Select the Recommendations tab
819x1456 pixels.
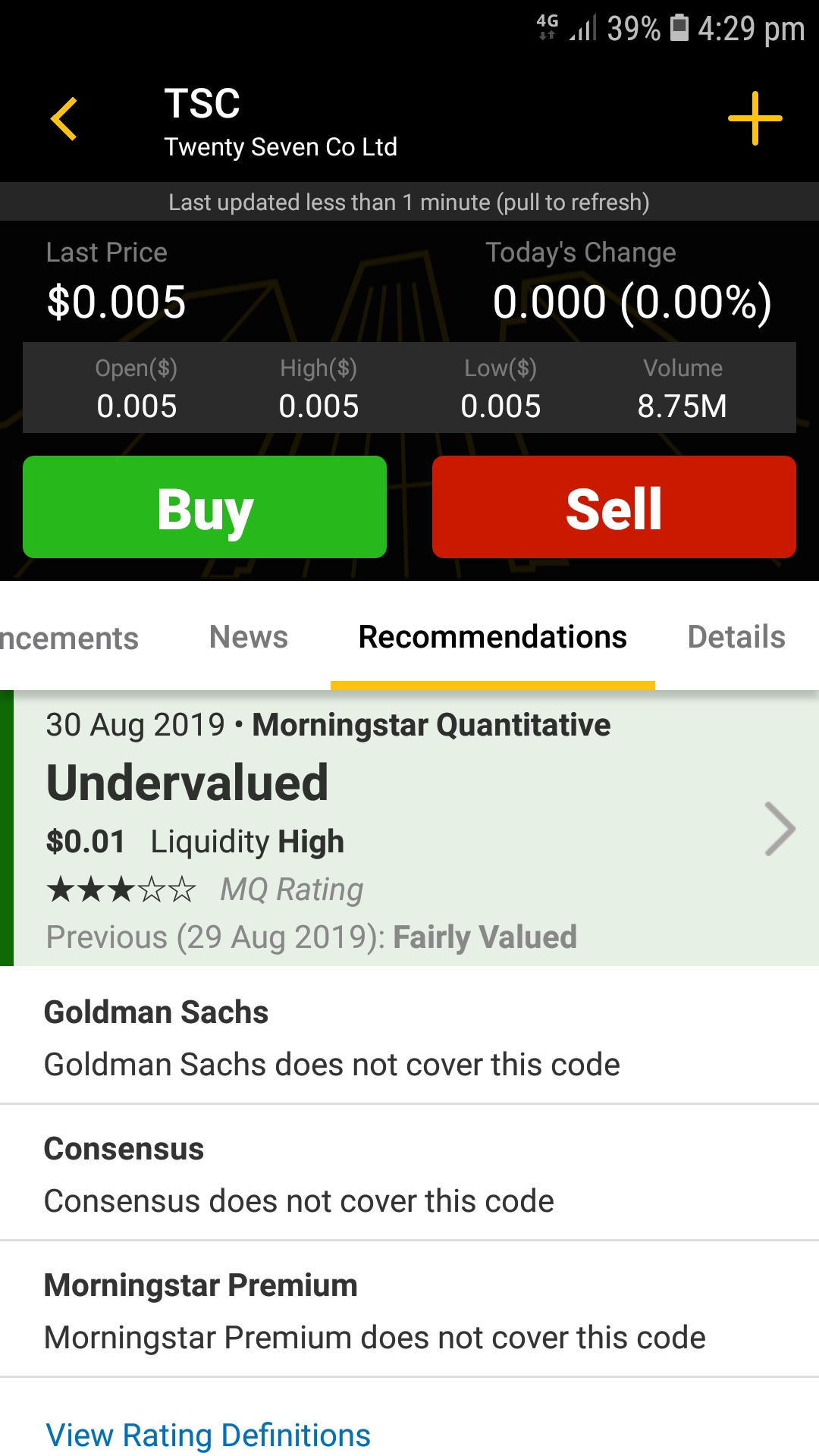pyautogui.click(x=493, y=637)
